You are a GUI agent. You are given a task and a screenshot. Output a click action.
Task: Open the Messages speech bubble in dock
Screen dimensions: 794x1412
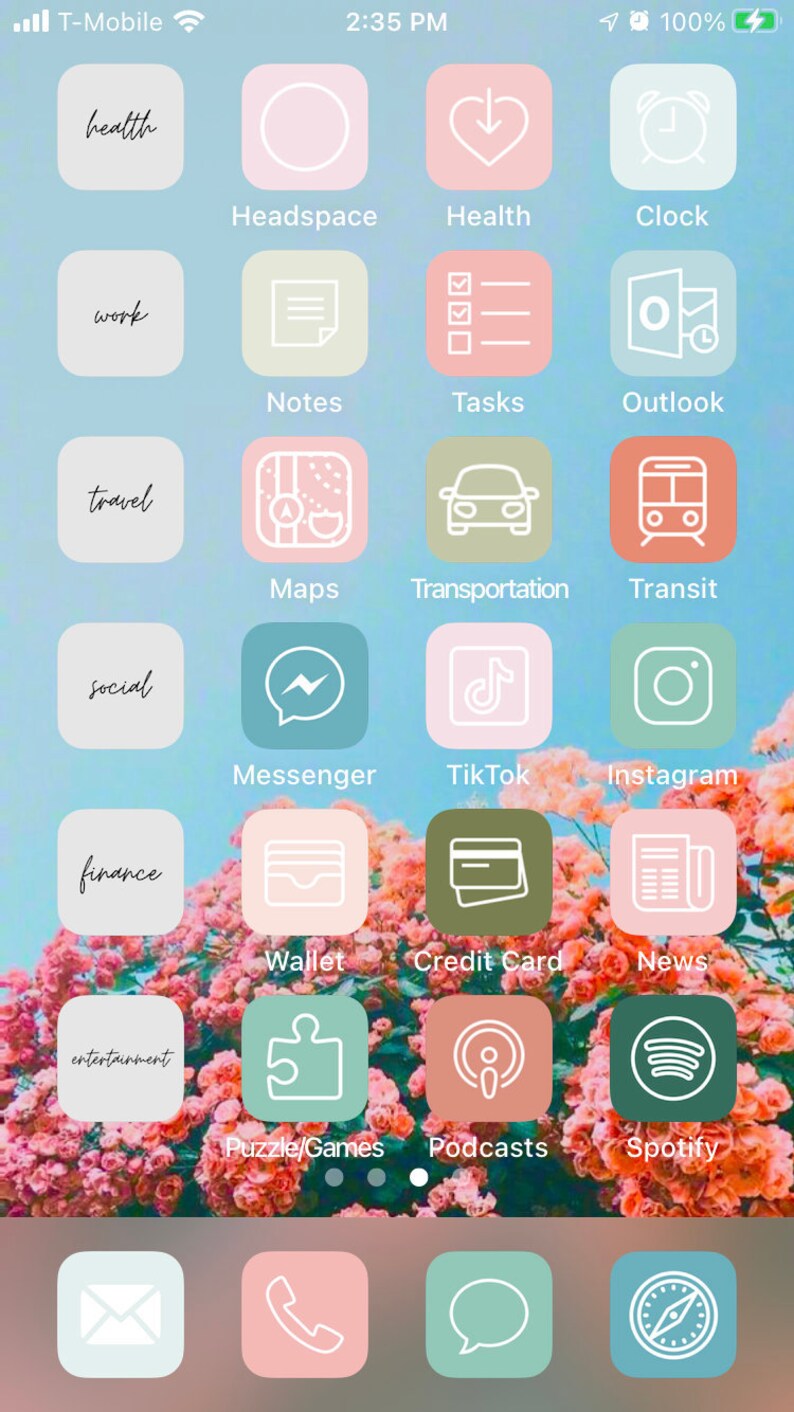pyautogui.click(x=488, y=1314)
